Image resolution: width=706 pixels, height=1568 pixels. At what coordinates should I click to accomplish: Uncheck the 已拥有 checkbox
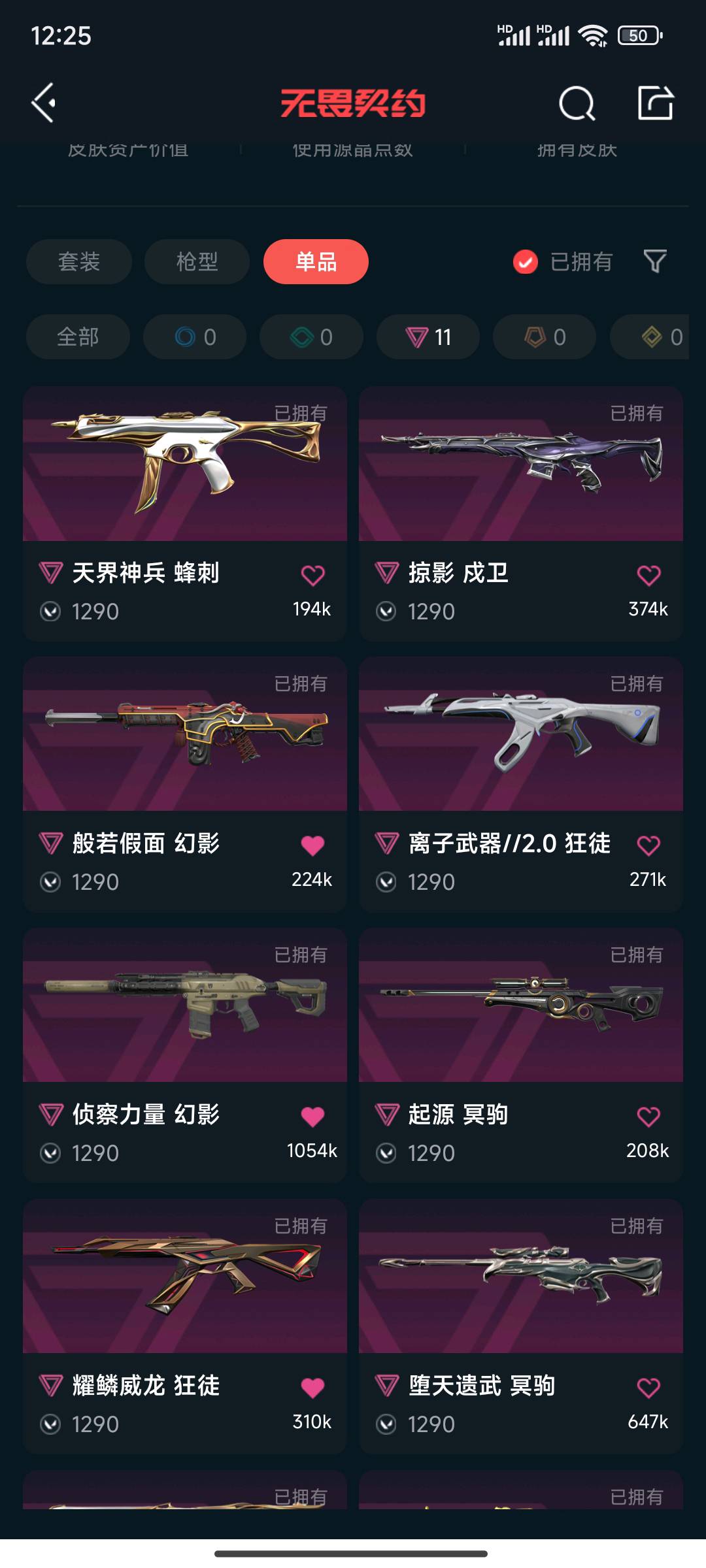[x=526, y=262]
